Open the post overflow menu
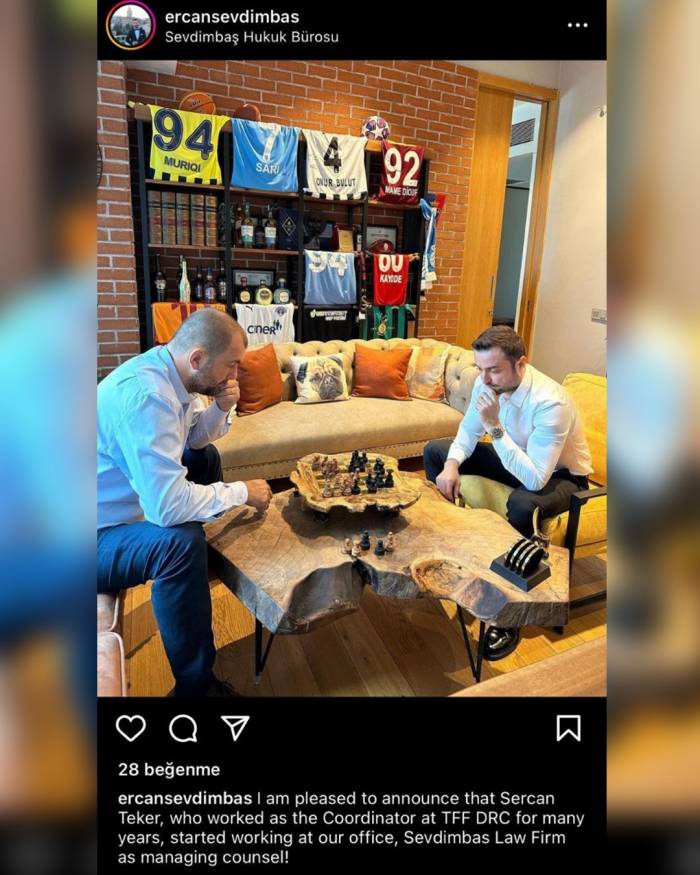 click(578, 25)
